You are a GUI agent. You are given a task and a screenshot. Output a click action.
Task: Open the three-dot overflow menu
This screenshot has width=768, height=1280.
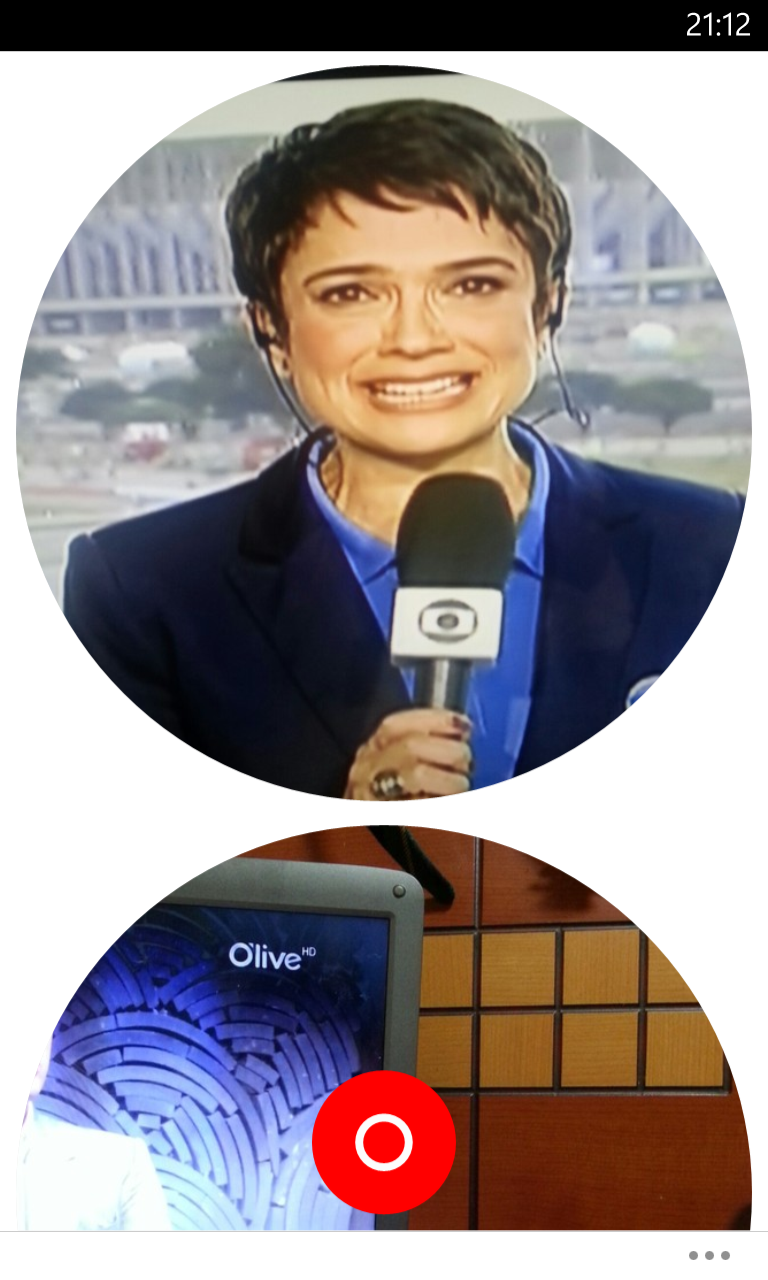pos(709,1255)
